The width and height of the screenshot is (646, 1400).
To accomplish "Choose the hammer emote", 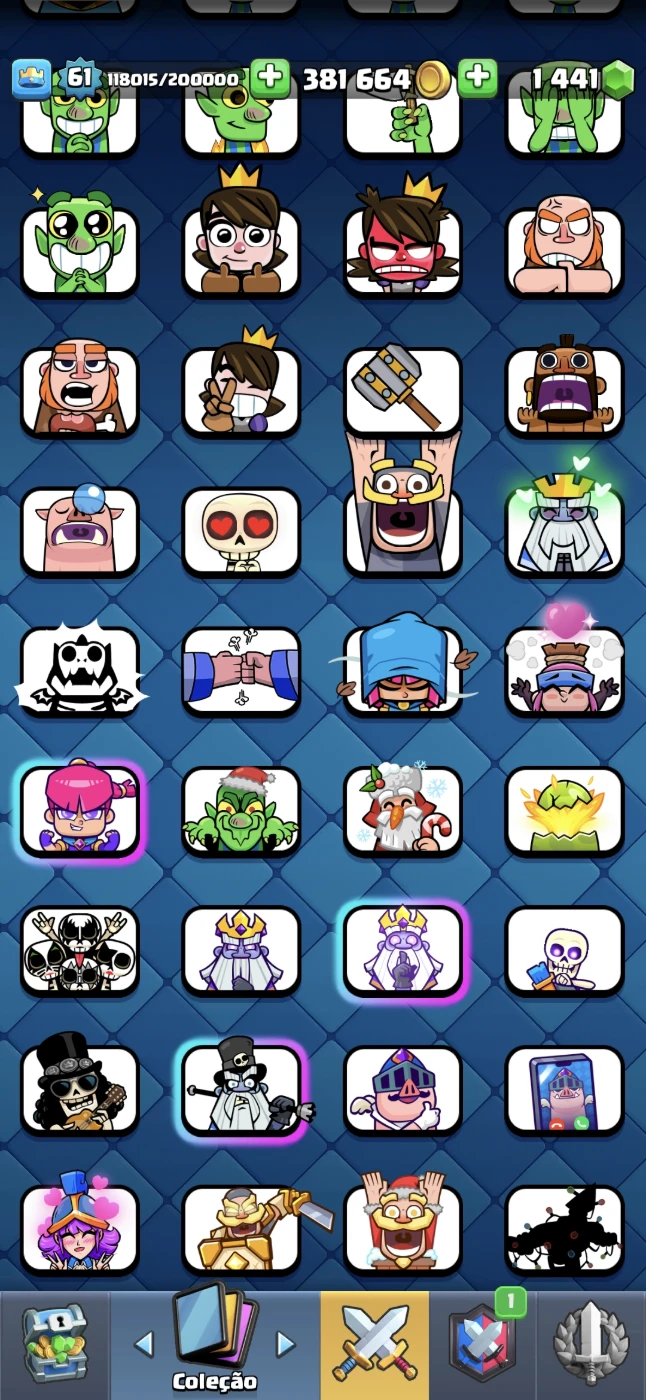I will pyautogui.click(x=403, y=391).
